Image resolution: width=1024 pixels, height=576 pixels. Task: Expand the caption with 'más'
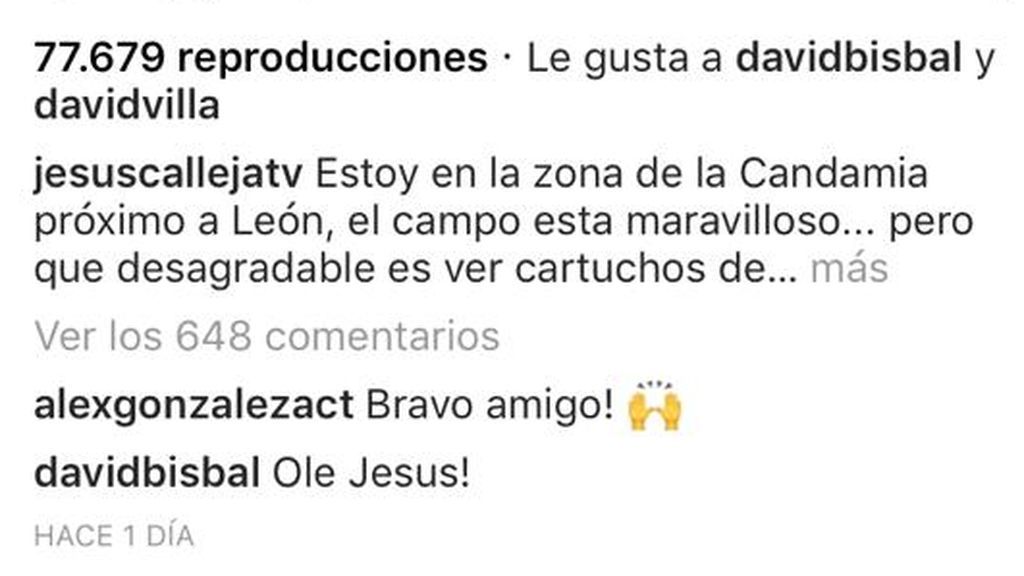849,270
